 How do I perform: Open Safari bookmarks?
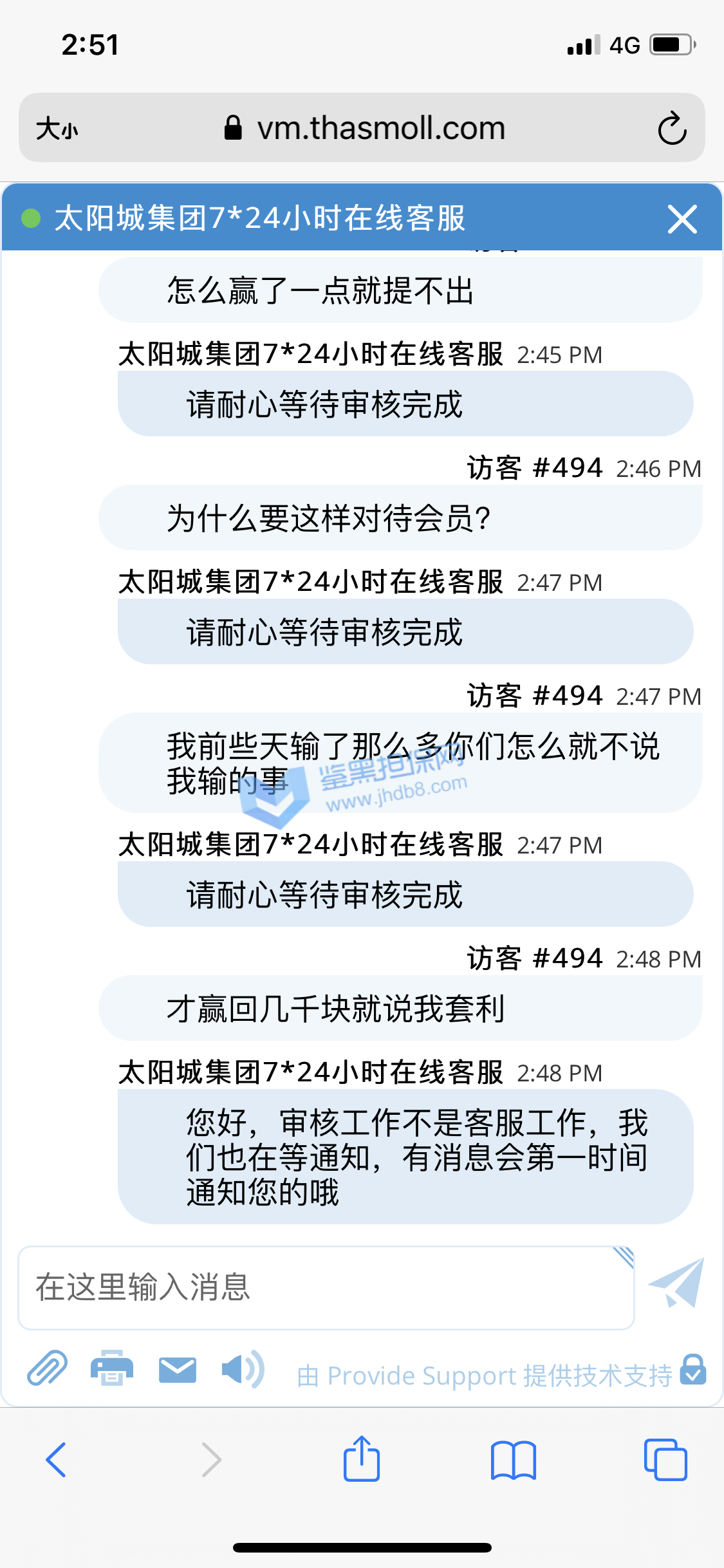coord(513,1459)
